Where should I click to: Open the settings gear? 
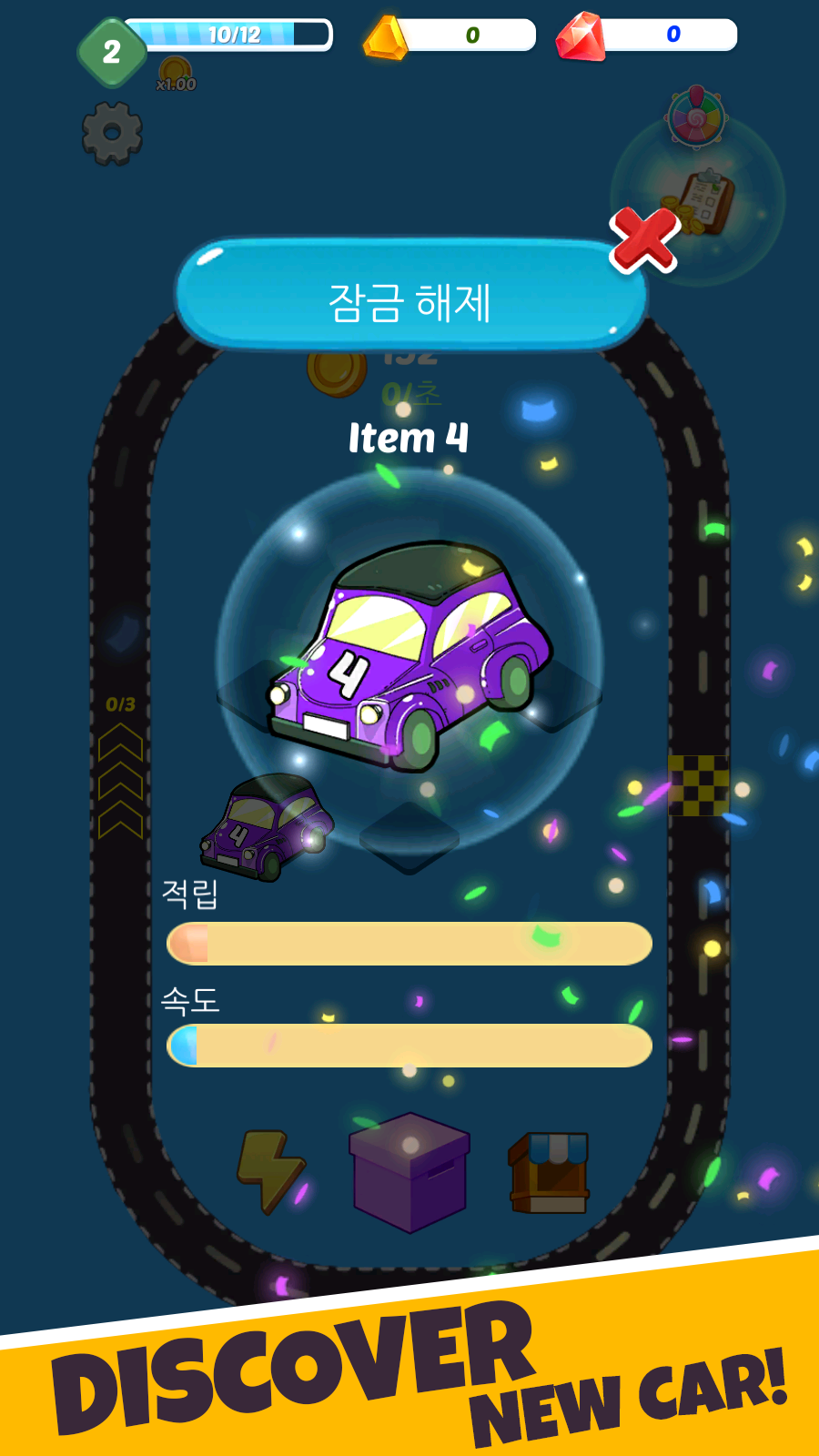pyautogui.click(x=112, y=133)
